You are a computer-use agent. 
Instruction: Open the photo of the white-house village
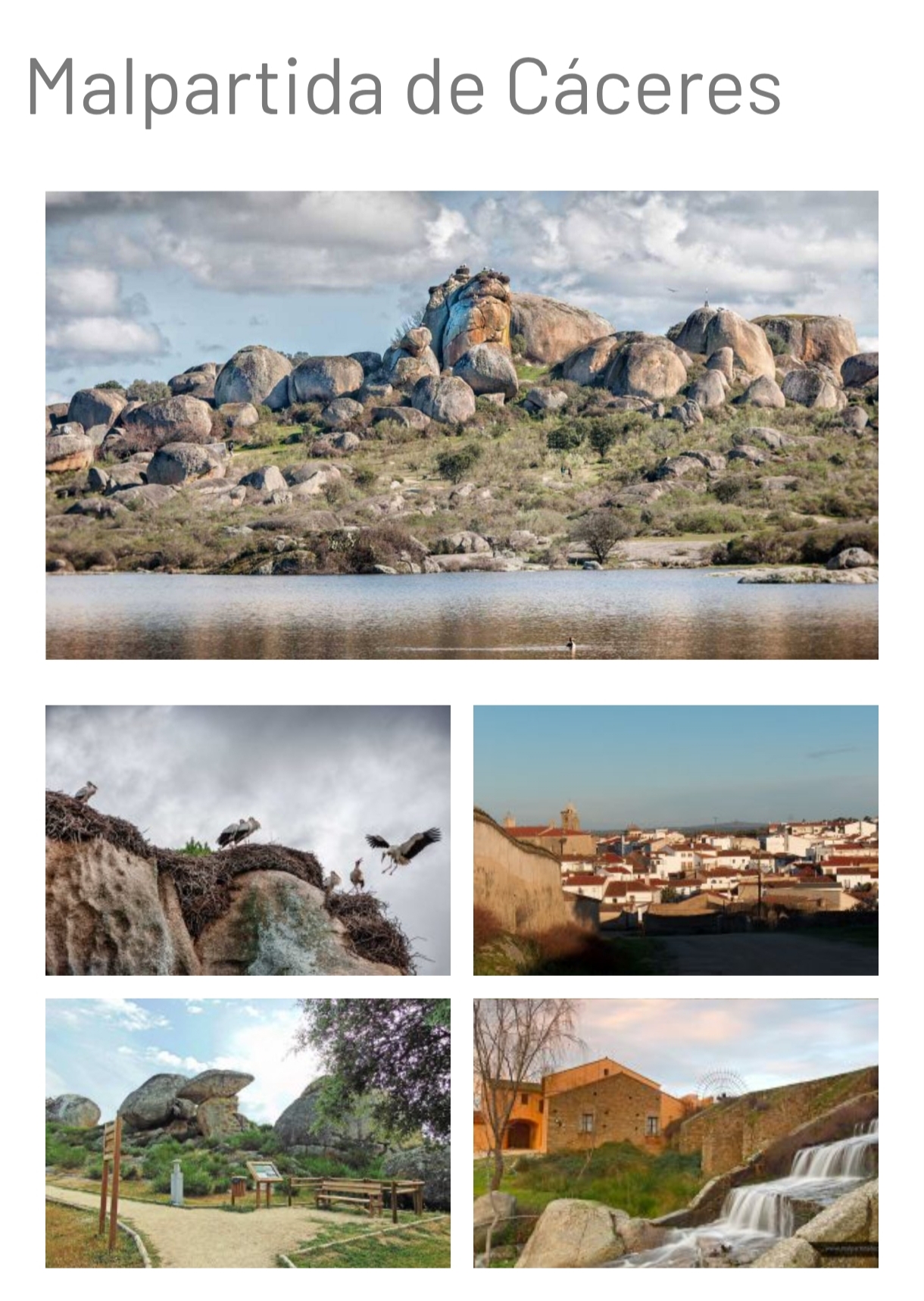(x=675, y=840)
